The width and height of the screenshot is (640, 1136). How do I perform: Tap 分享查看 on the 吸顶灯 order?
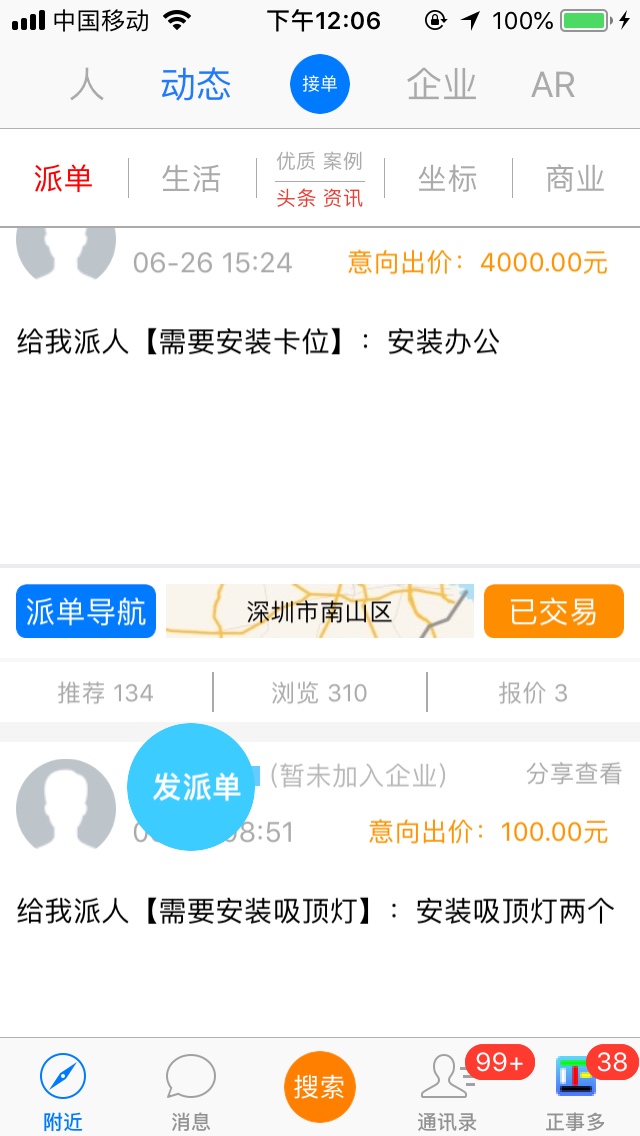coord(574,773)
